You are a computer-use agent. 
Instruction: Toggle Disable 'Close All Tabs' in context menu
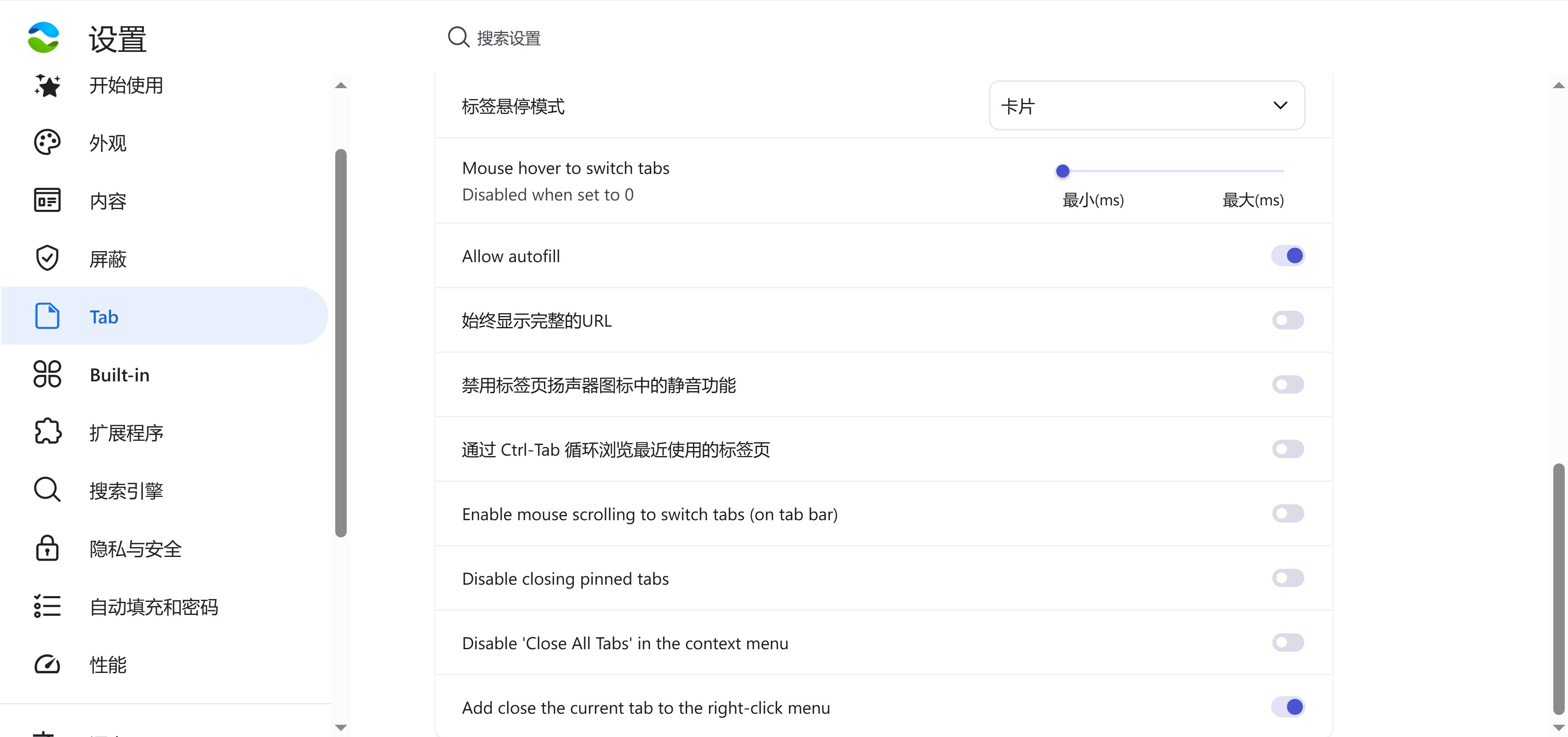(1287, 643)
